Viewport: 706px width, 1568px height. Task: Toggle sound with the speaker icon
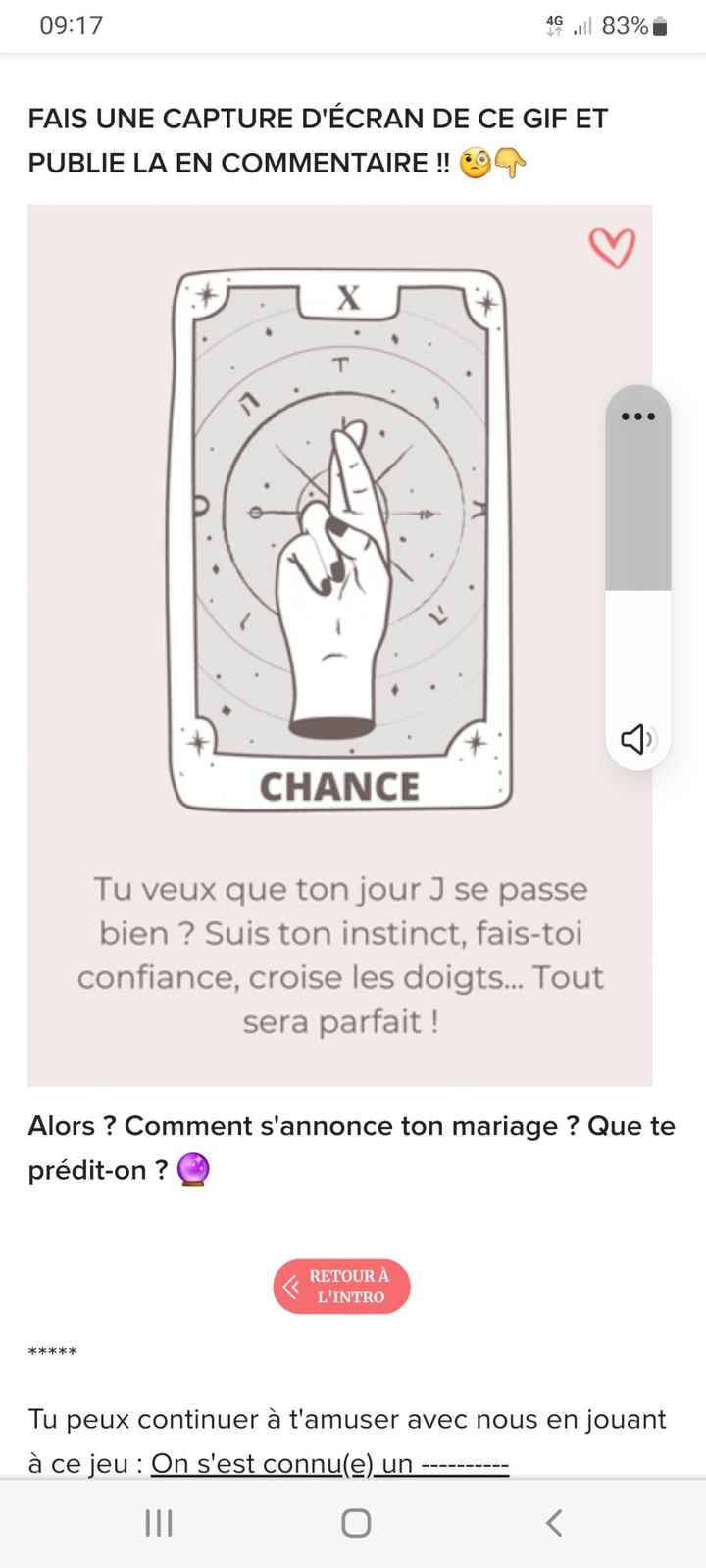coord(637,740)
